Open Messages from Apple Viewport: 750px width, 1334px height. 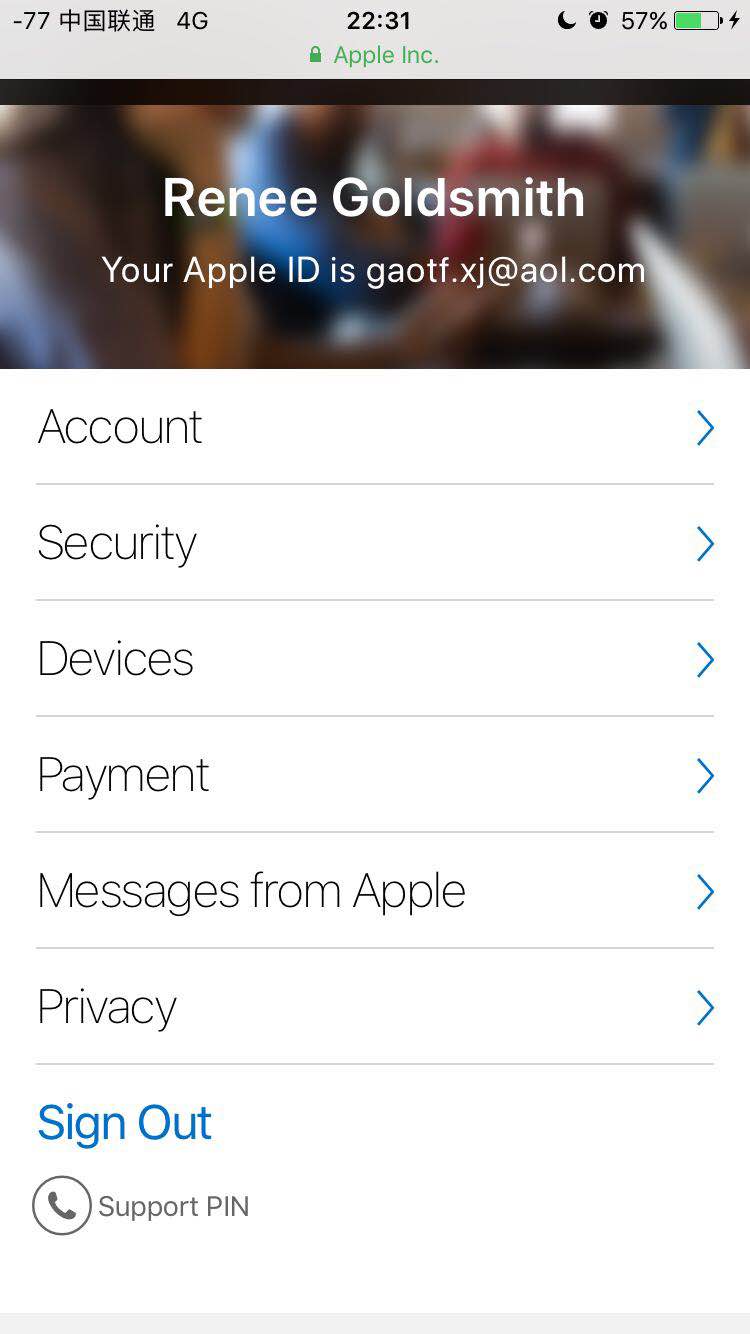coord(374,892)
